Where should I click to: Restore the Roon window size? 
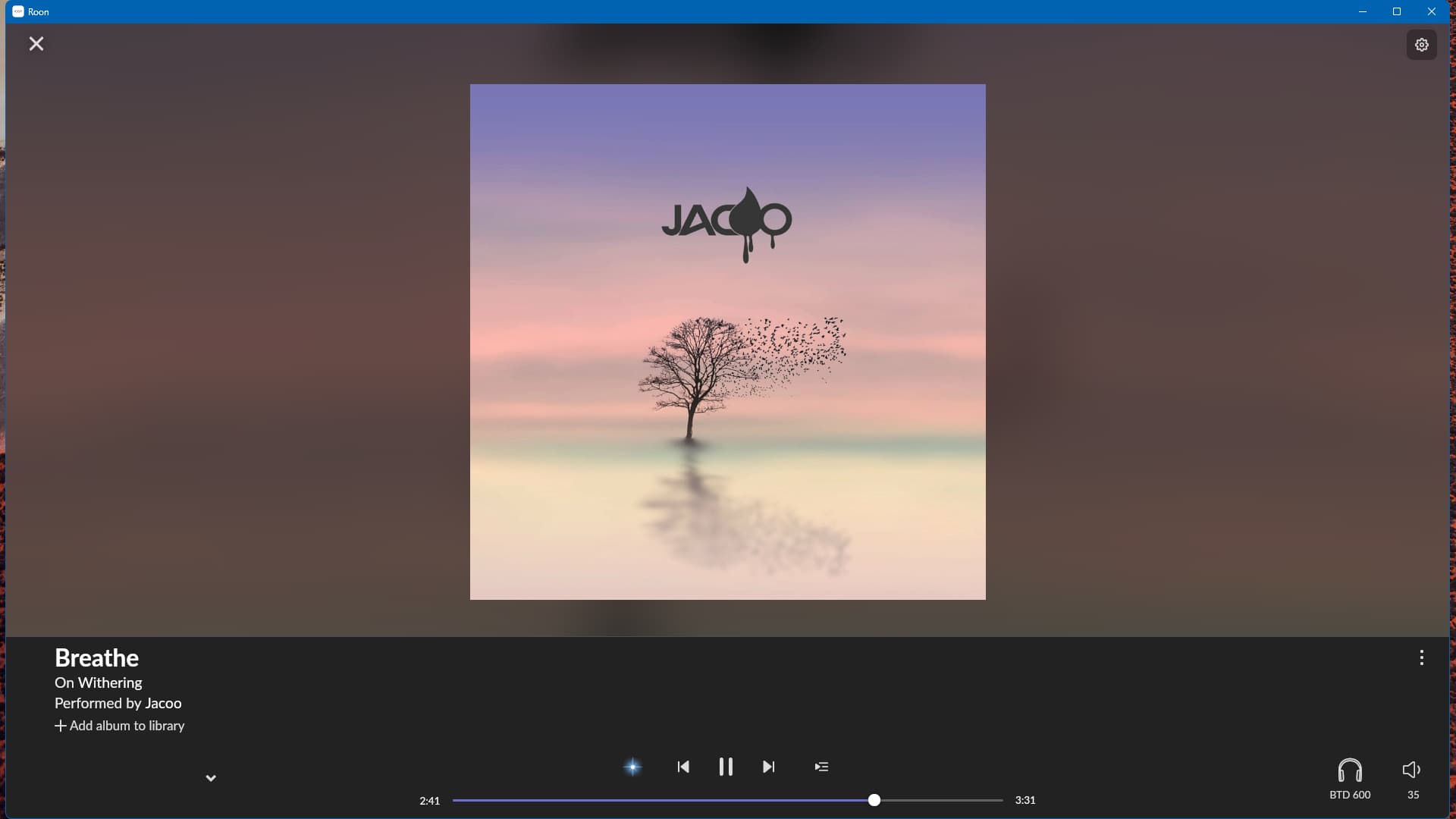click(1397, 11)
